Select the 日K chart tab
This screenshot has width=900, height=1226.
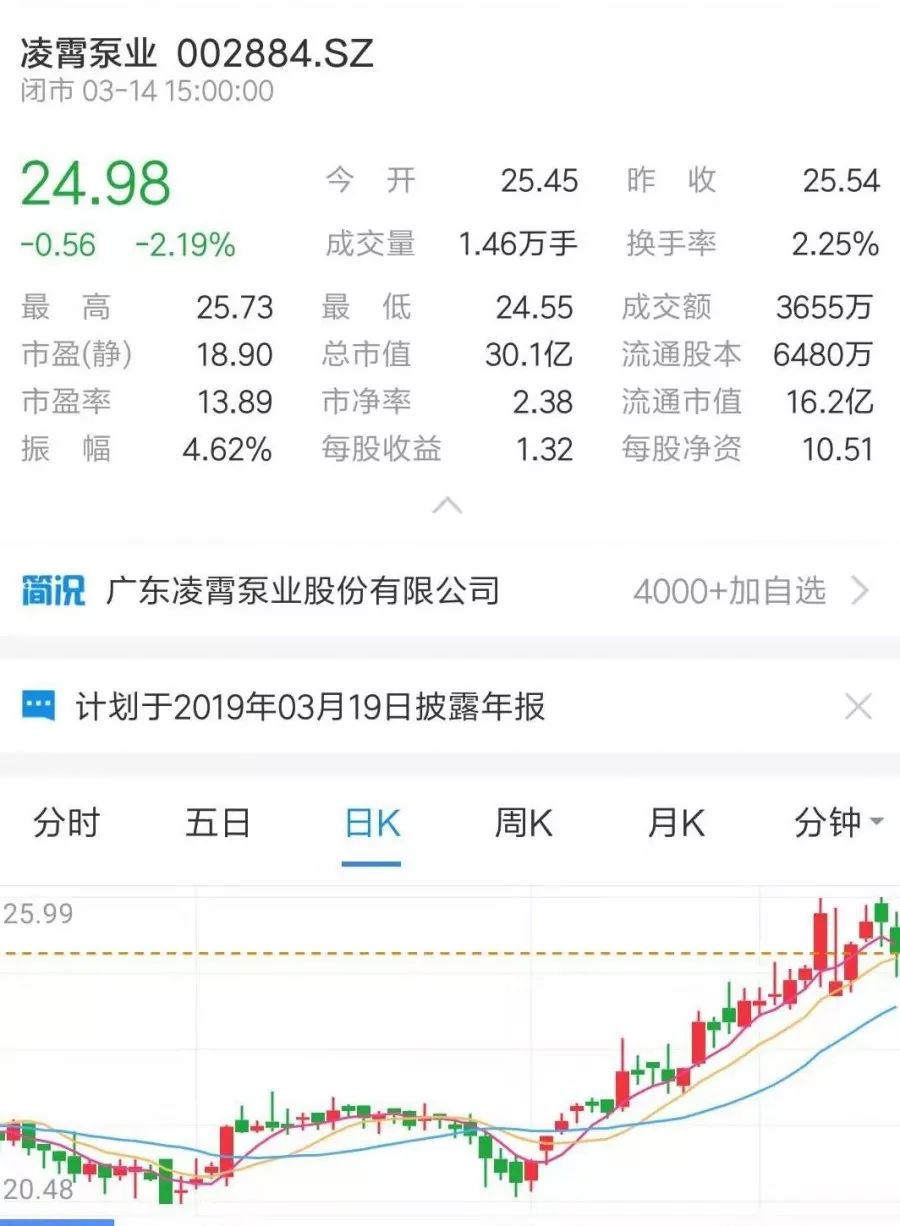[x=372, y=822]
